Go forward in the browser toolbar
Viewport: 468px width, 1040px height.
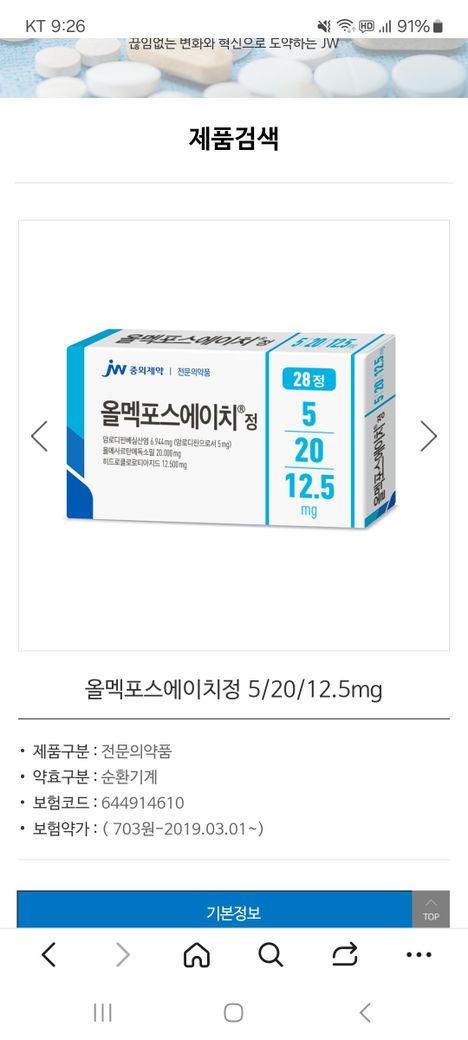(x=123, y=955)
